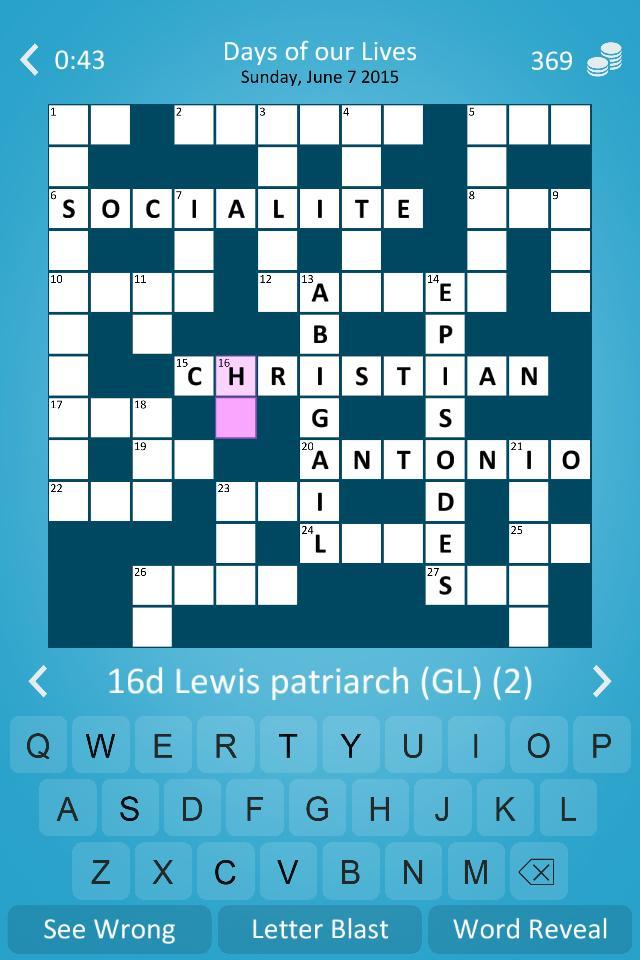Show the previous clue

coord(38,682)
